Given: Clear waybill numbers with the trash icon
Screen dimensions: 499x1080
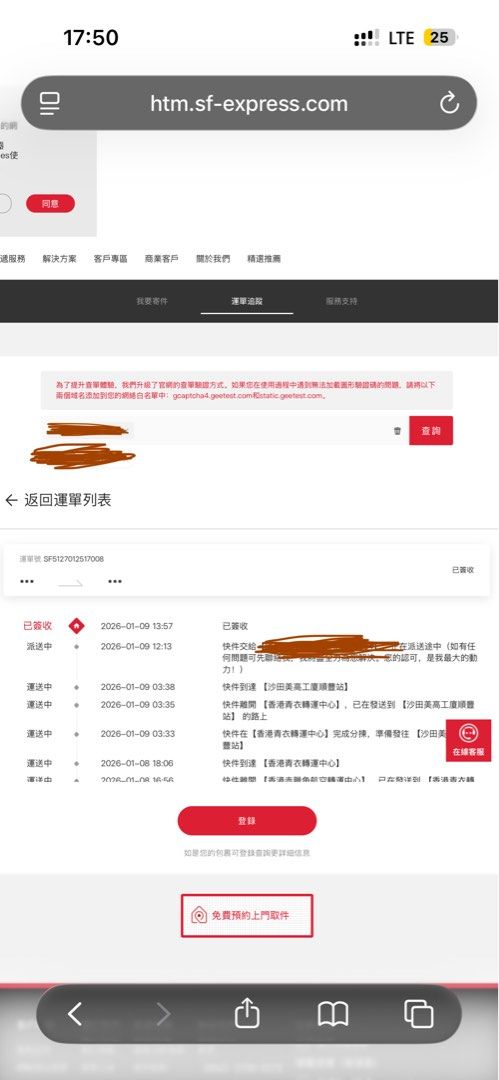Looking at the screenshot, I should pos(397,431).
